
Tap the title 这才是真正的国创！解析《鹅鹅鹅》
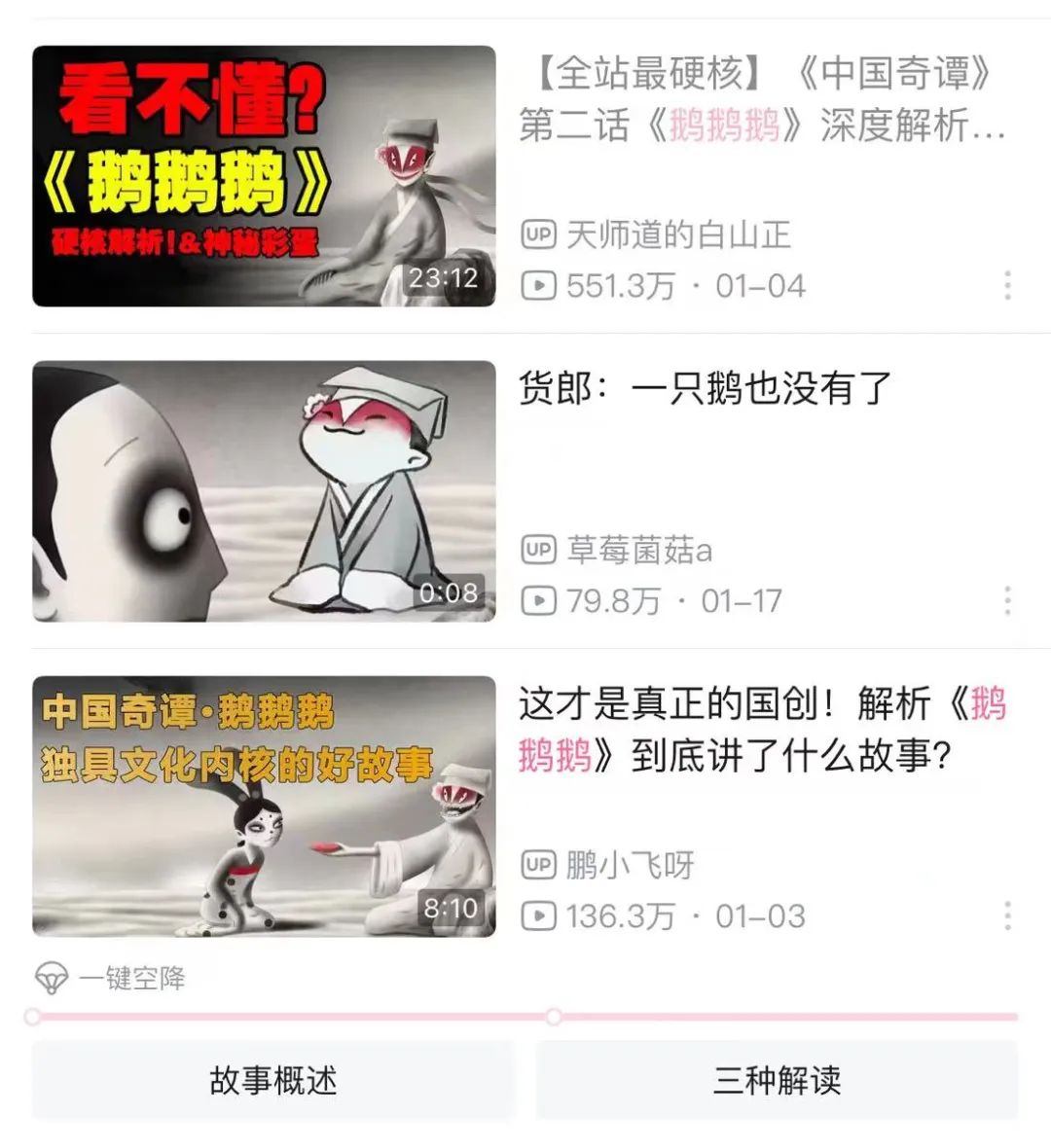tap(762, 729)
